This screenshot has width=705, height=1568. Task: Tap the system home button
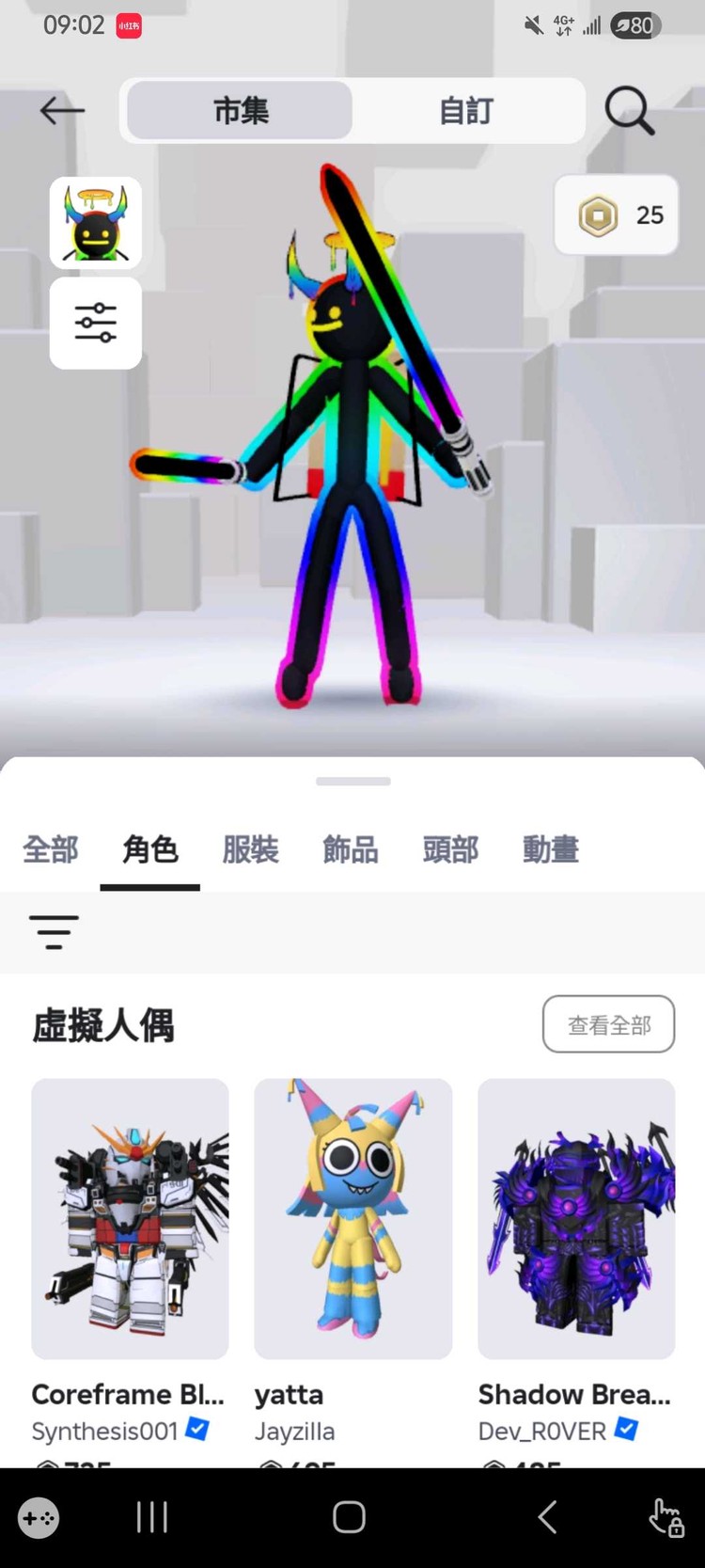pyautogui.click(x=349, y=1516)
